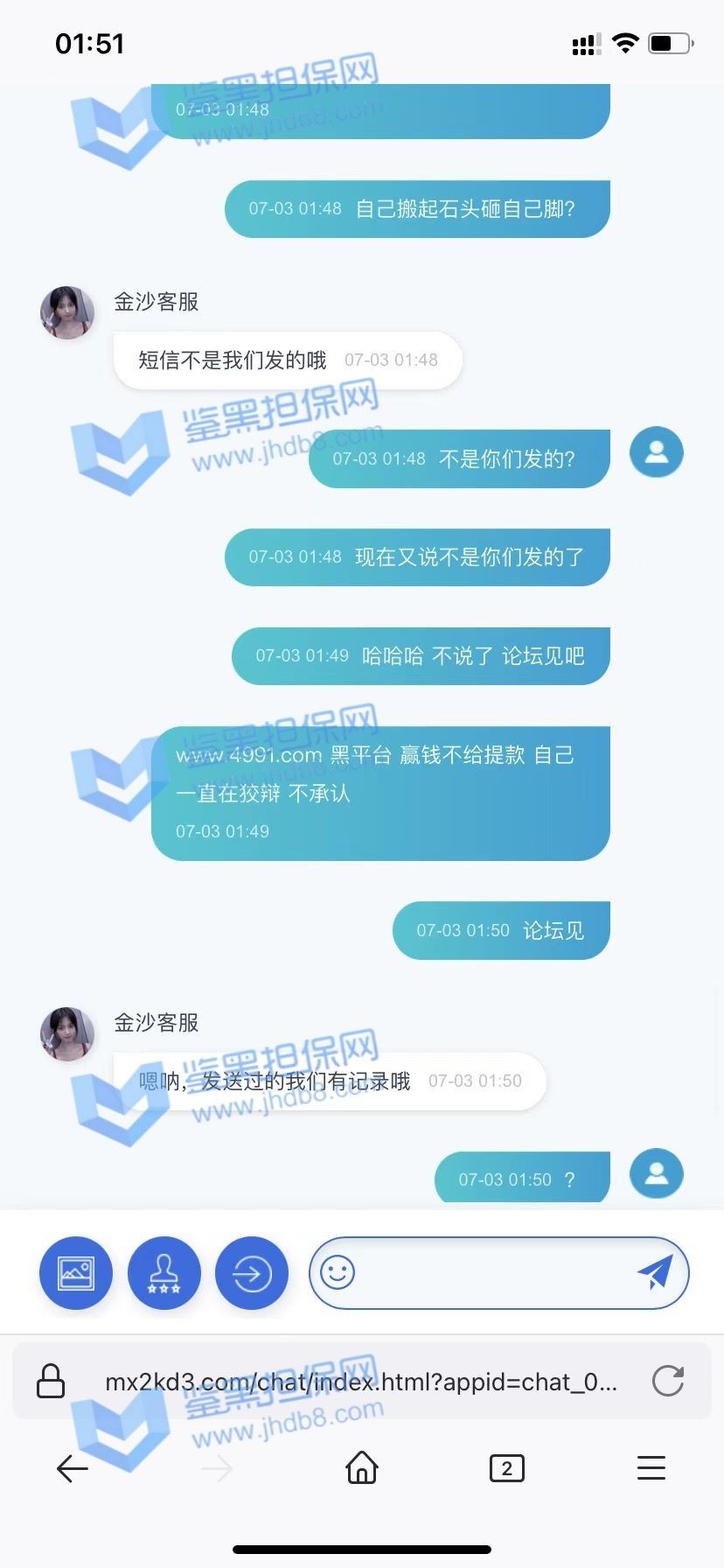
Task: Go back to previous page
Action: (x=72, y=1468)
